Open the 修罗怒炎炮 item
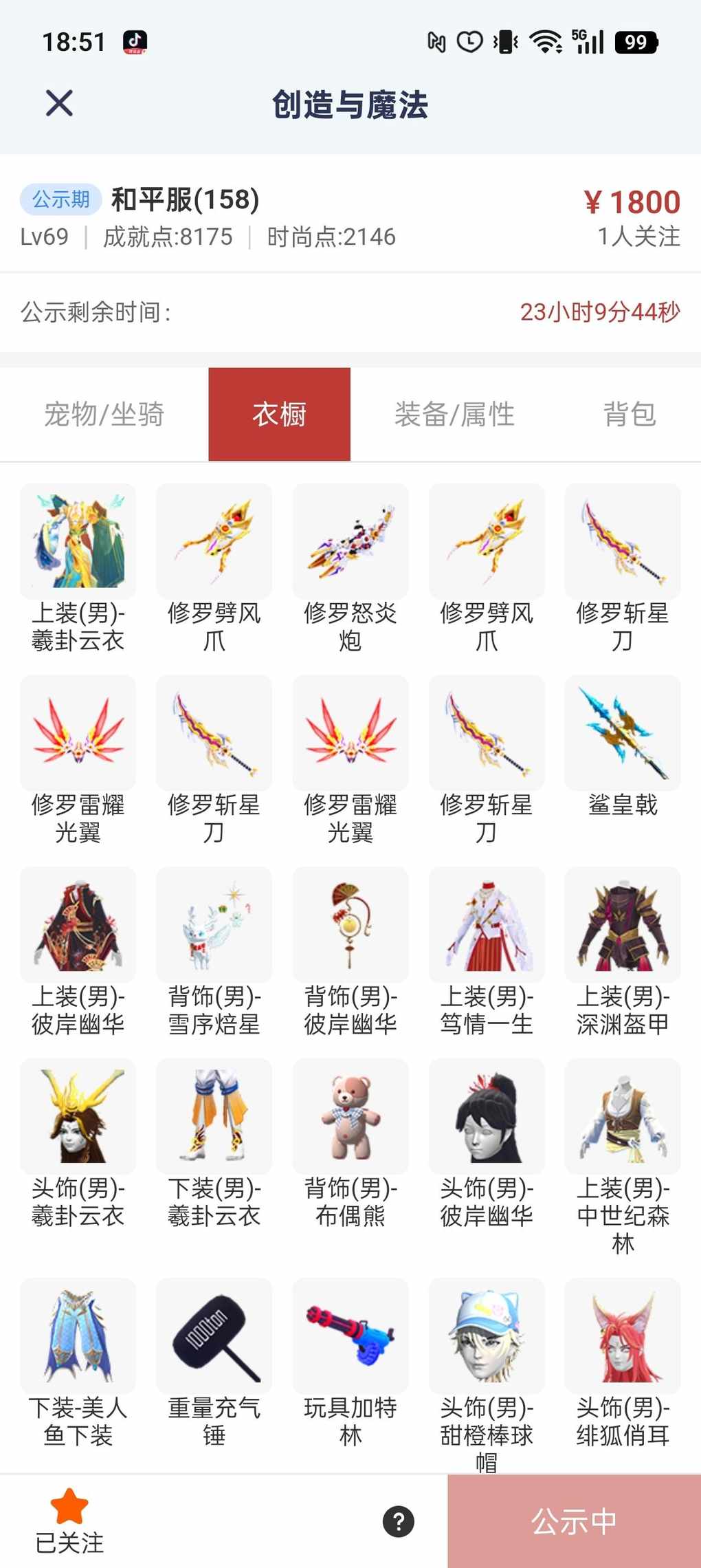 point(350,541)
